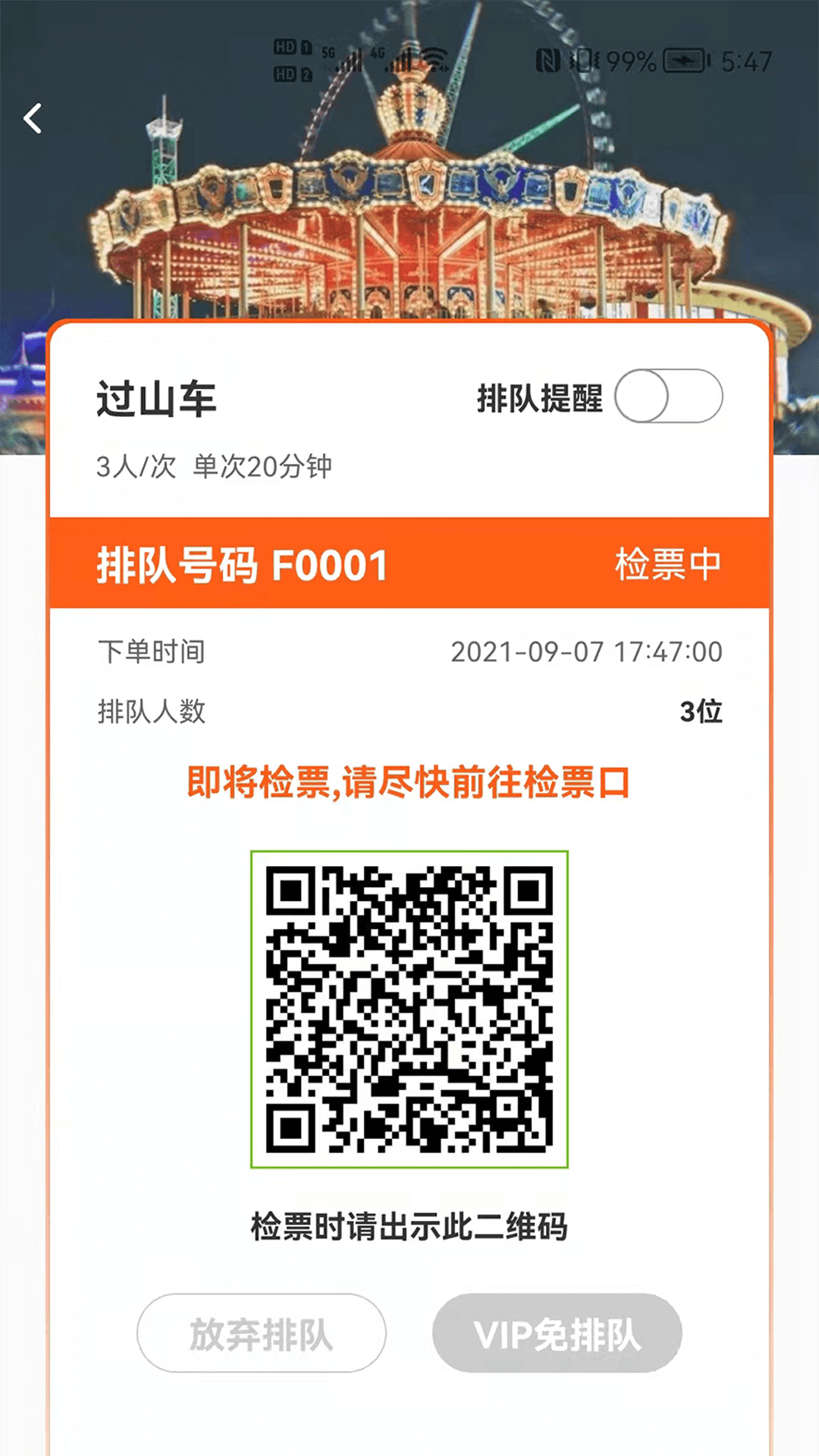Go back using the top-left arrow
The width and height of the screenshot is (819, 1456).
click(x=33, y=118)
